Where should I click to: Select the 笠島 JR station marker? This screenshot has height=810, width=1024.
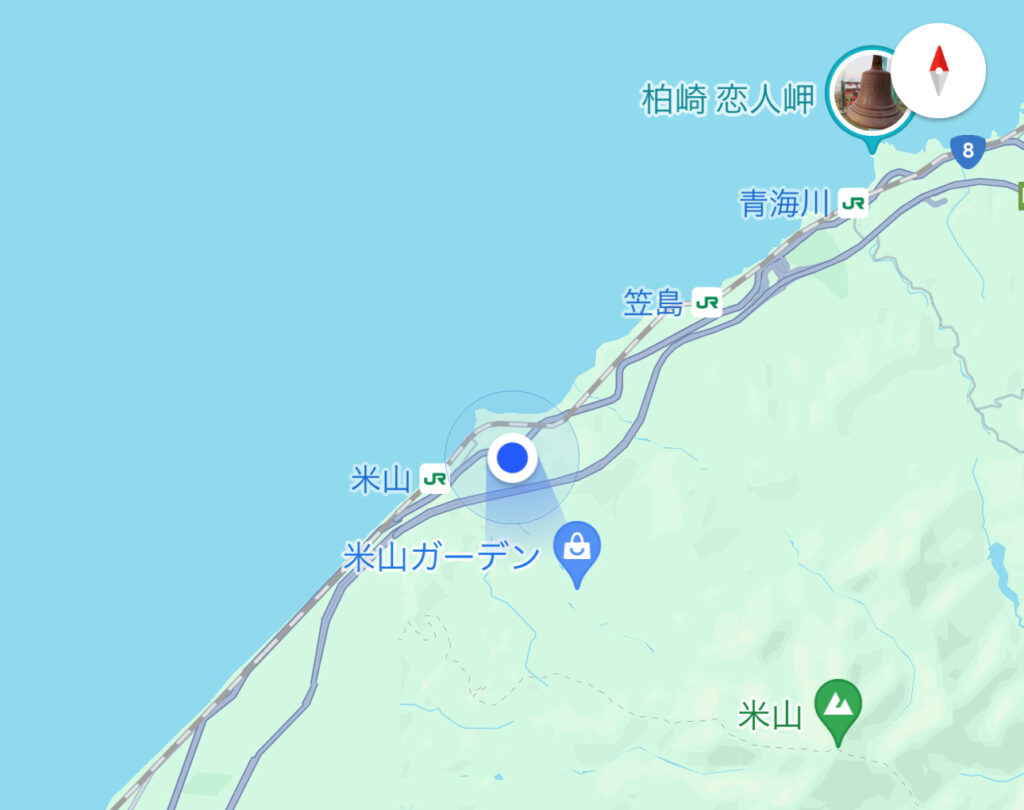point(707,303)
